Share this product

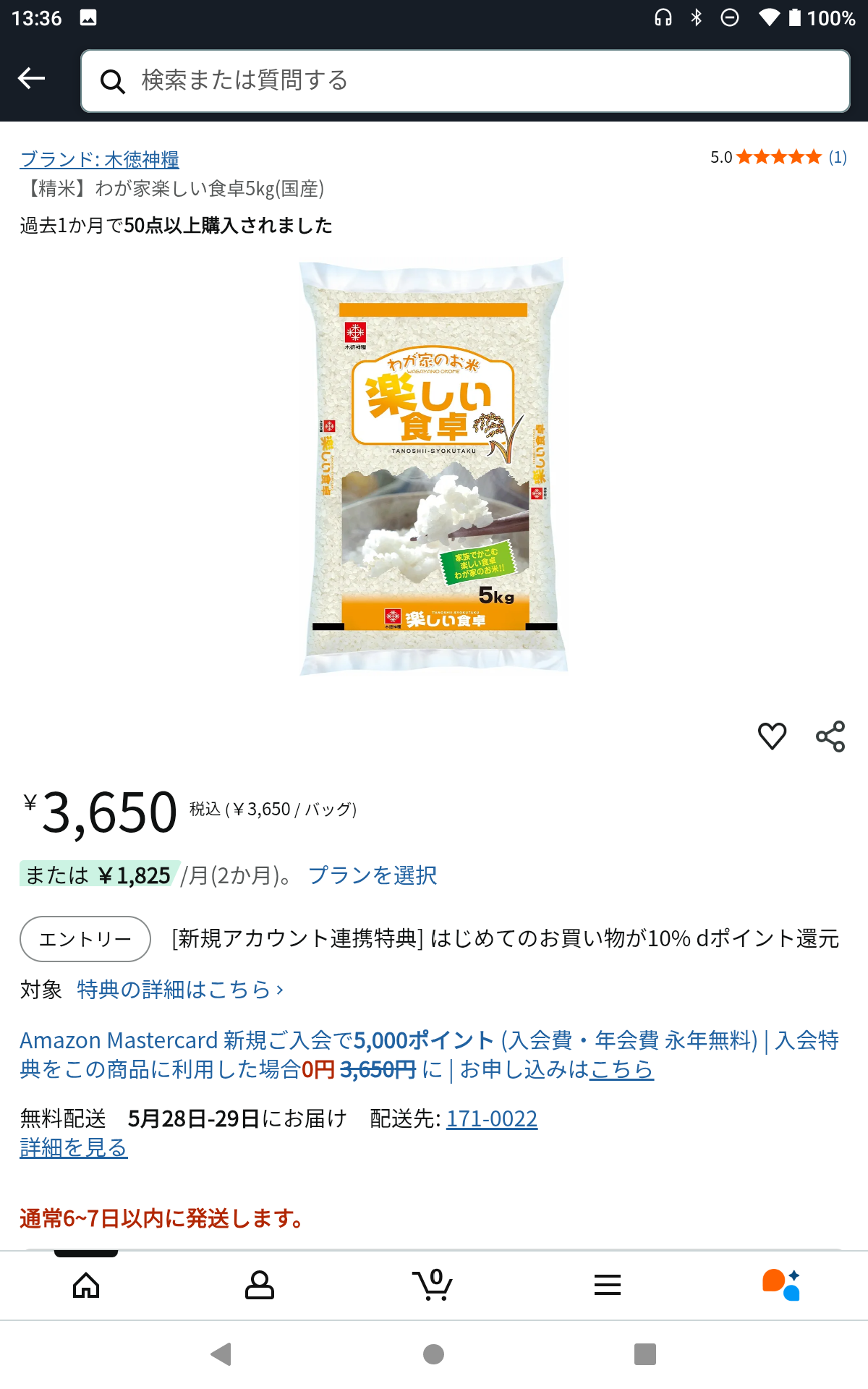pos(830,736)
